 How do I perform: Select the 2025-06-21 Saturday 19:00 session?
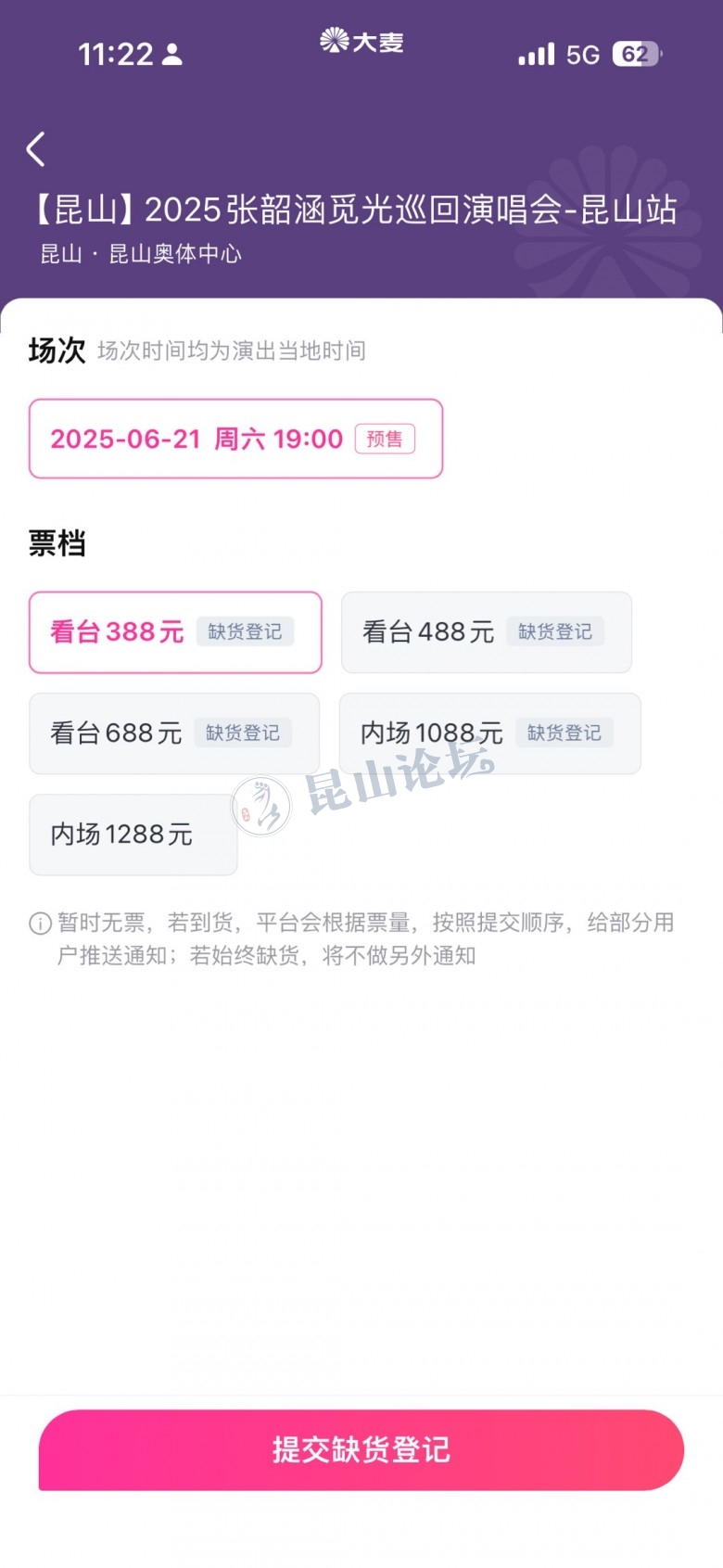click(235, 439)
